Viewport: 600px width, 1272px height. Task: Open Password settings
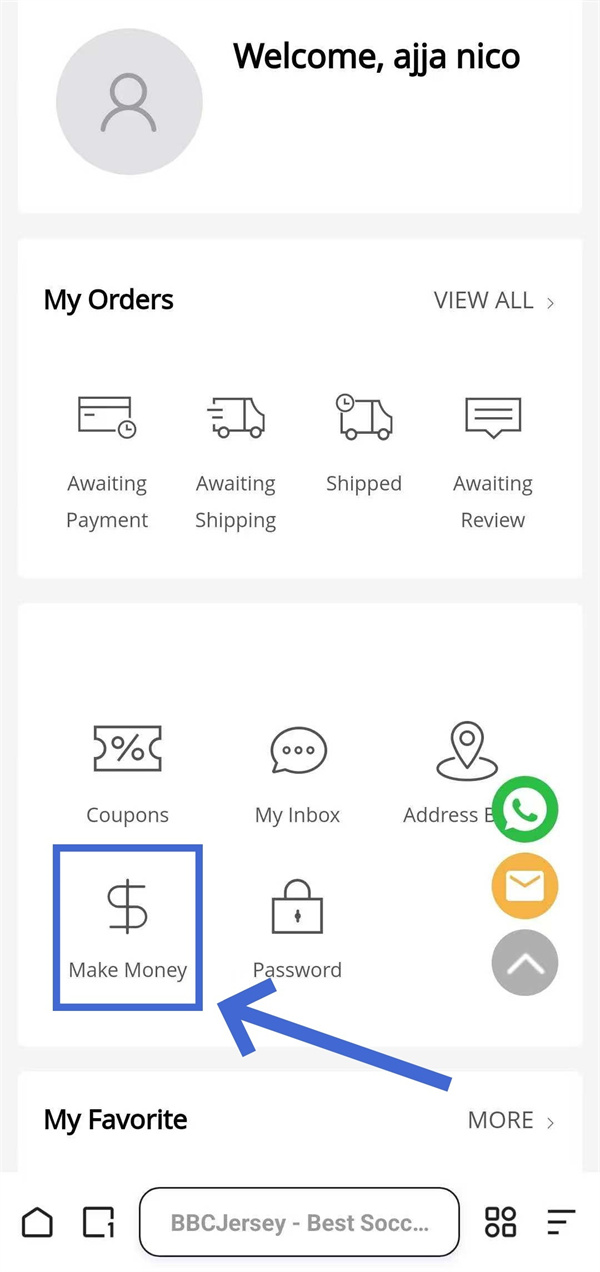(297, 929)
